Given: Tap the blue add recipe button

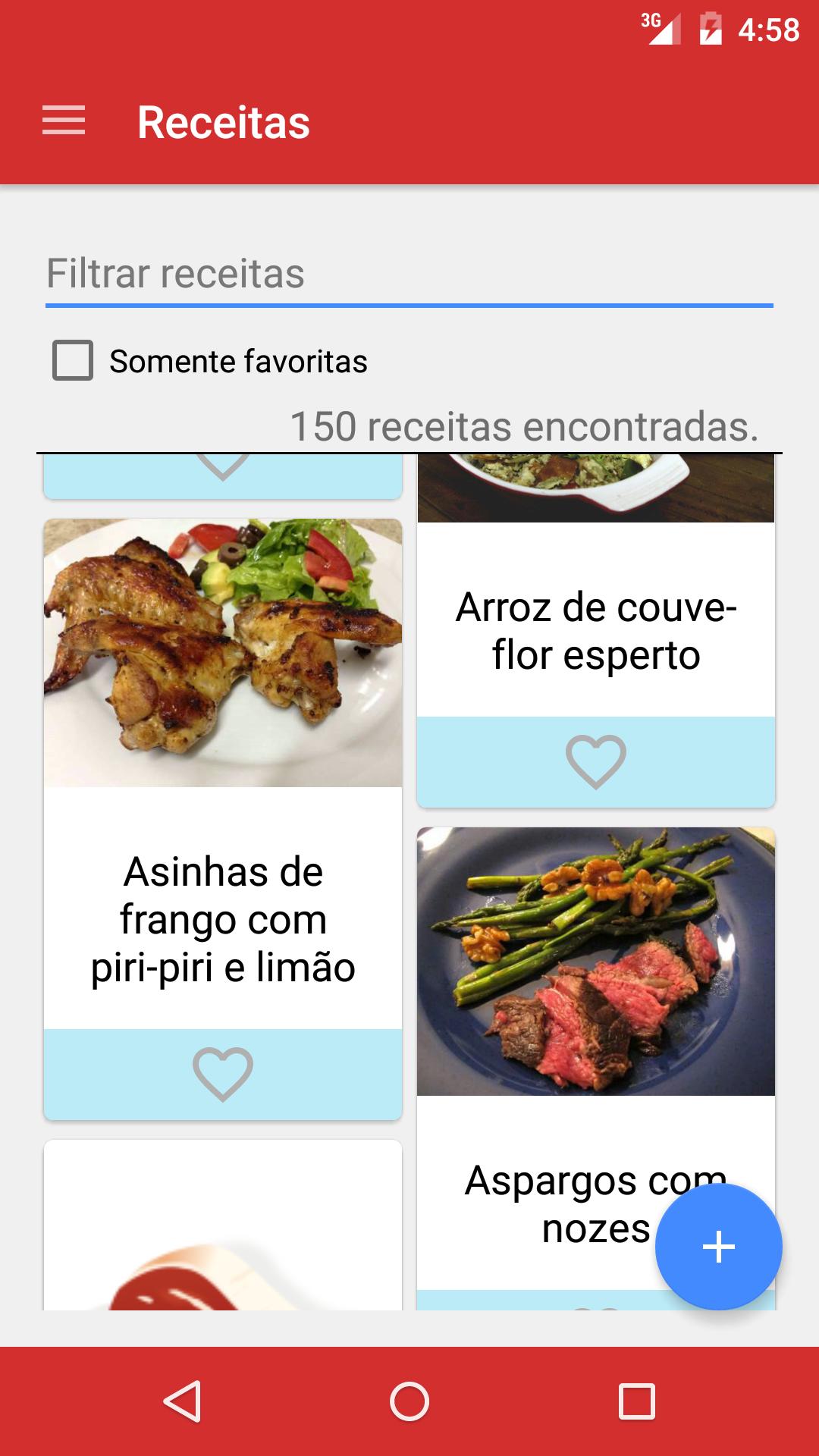Looking at the screenshot, I should [x=719, y=1246].
